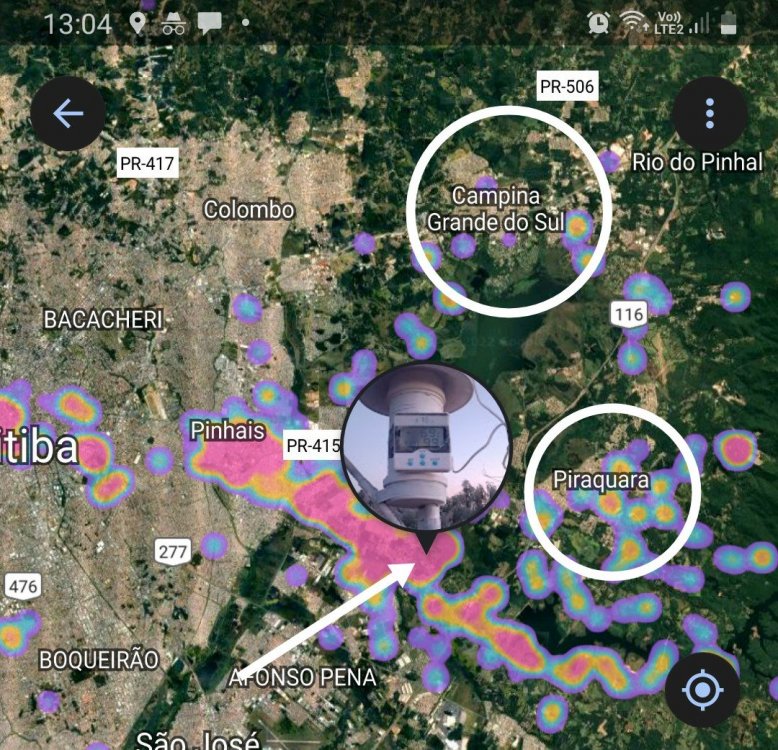Viewport: 778px width, 750px height.
Task: Open the three-dot overflow menu
Action: click(709, 113)
